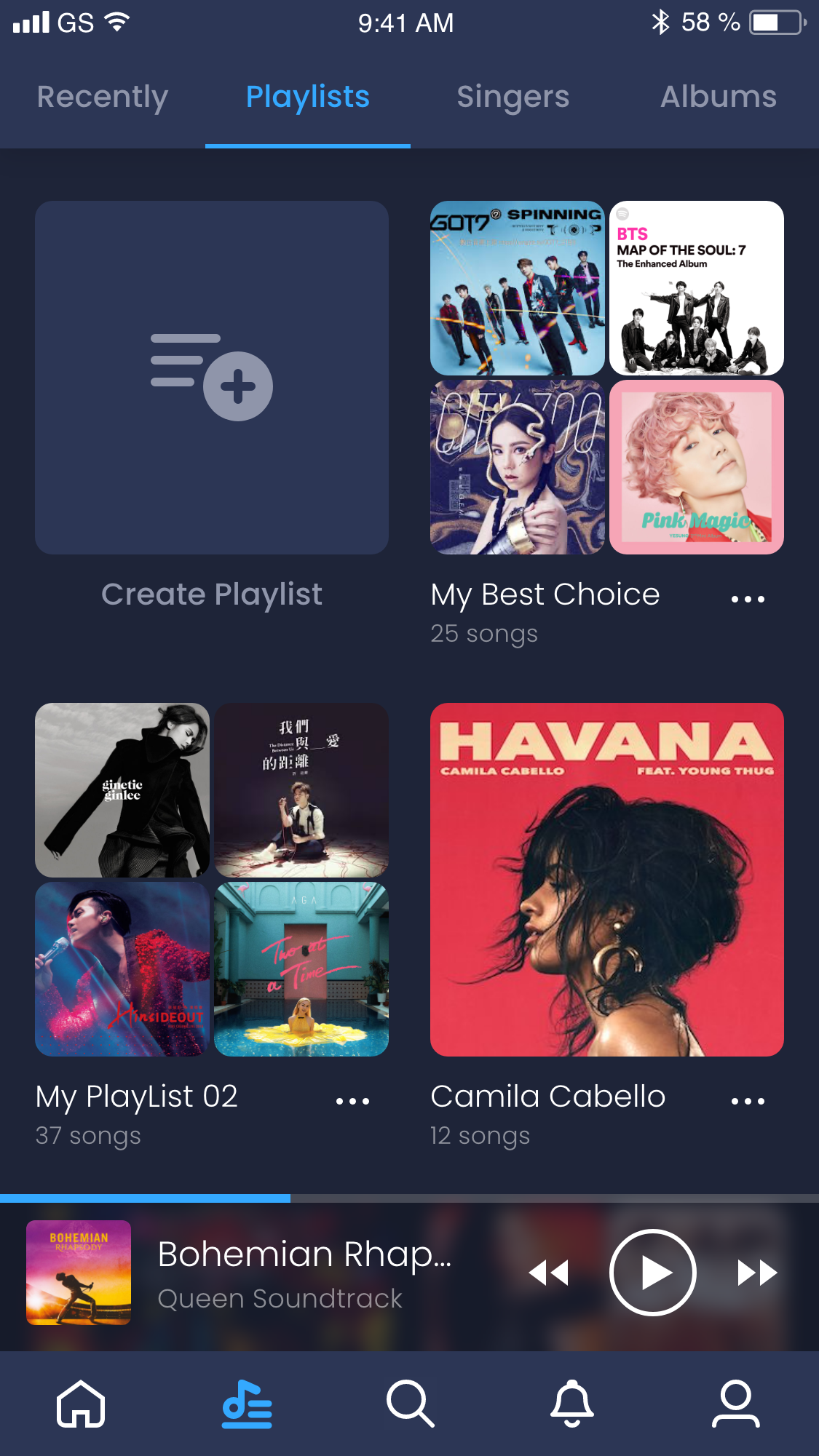Open the My PlayList 02 playlist
Viewport: 819px width, 1456px height.
point(212,880)
